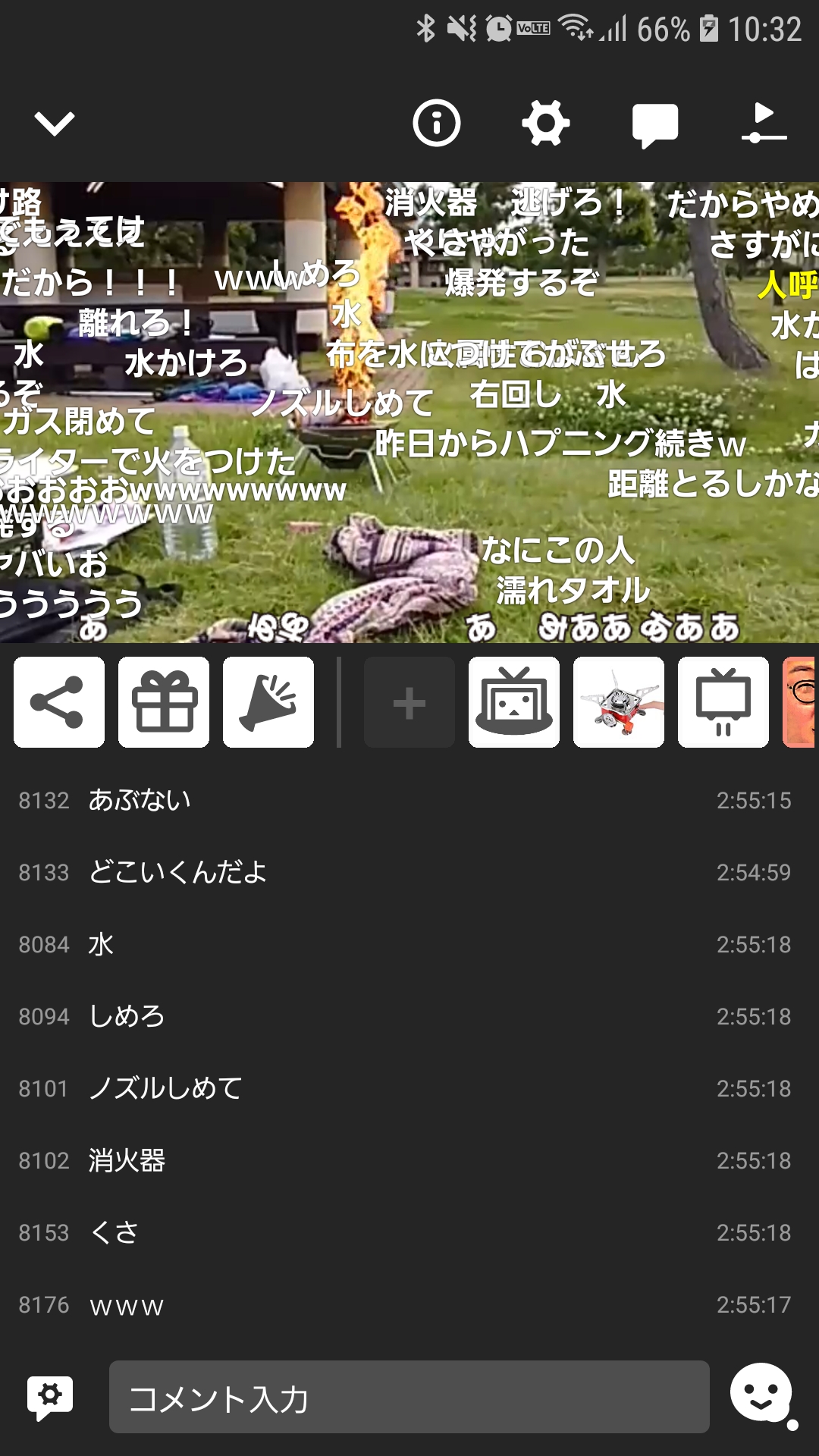Viewport: 819px width, 1456px height.
Task: Open the broadcast info icon
Action: coord(437,123)
